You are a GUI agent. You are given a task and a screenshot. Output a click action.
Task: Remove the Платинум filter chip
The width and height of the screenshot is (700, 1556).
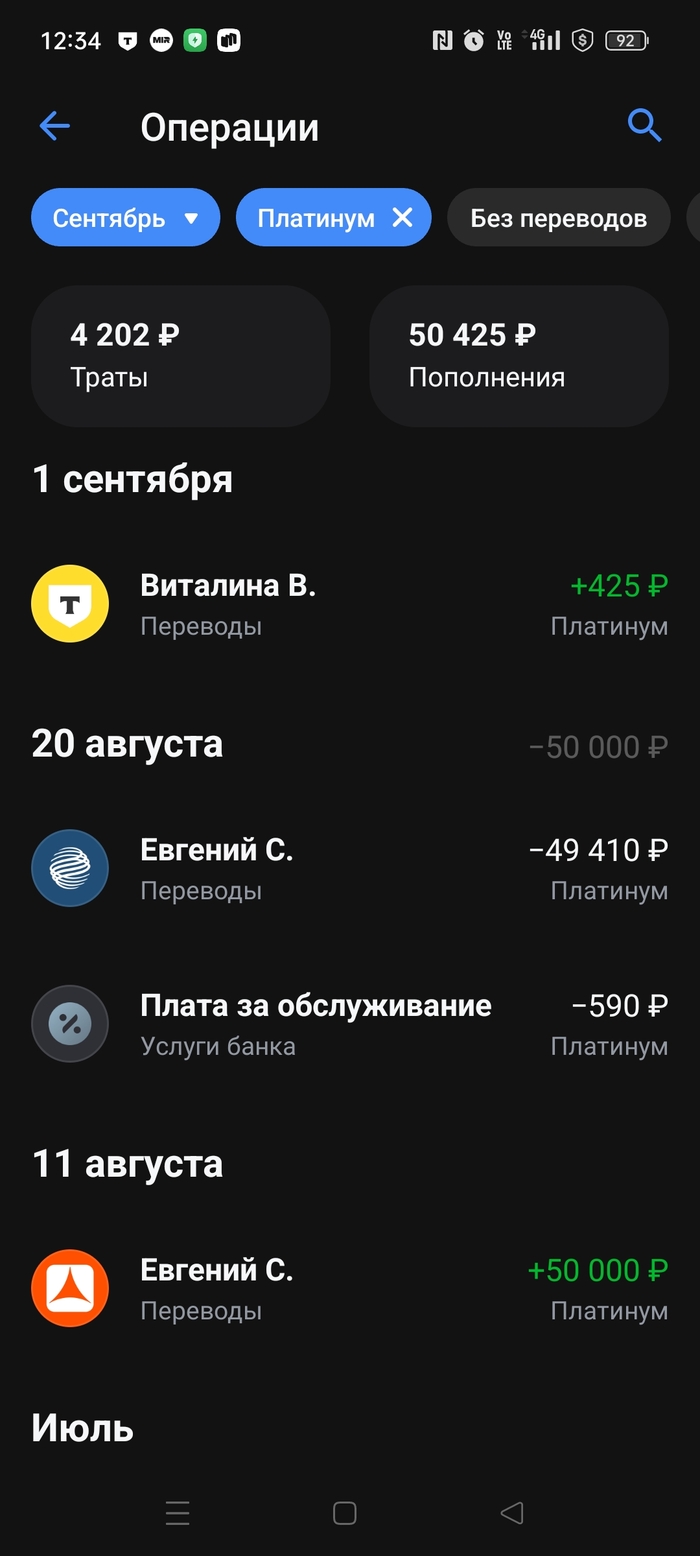(x=402, y=218)
